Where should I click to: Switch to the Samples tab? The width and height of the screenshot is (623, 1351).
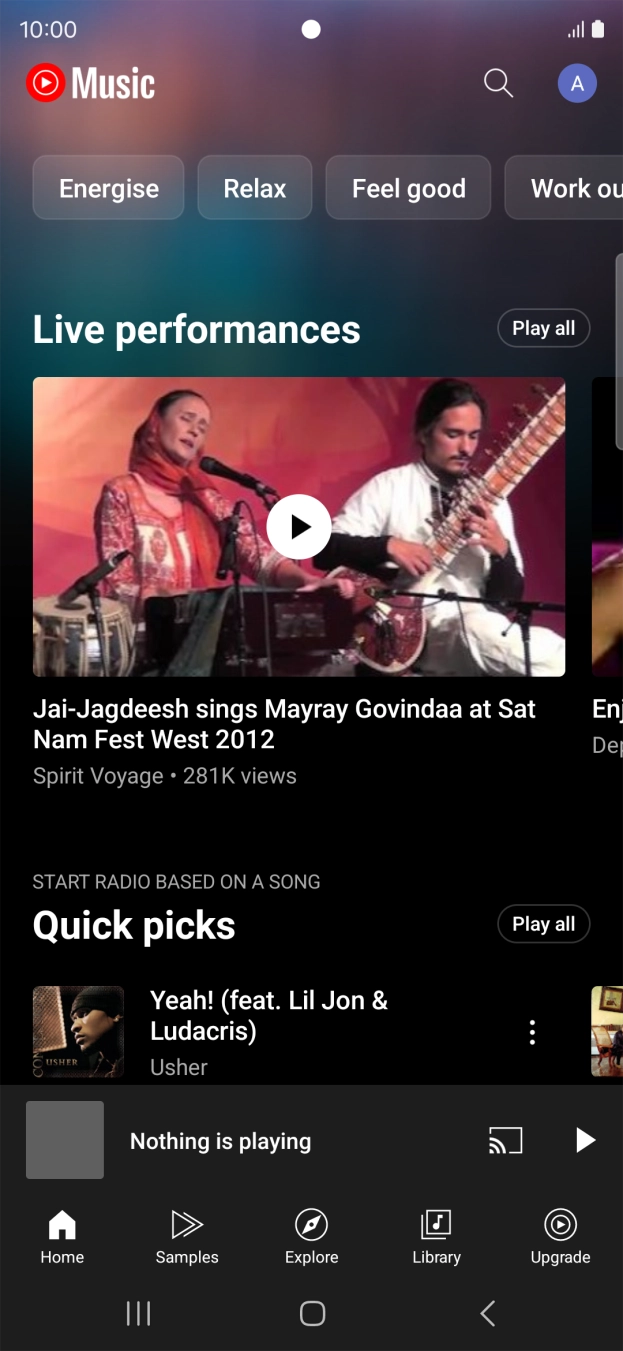pyautogui.click(x=187, y=1236)
